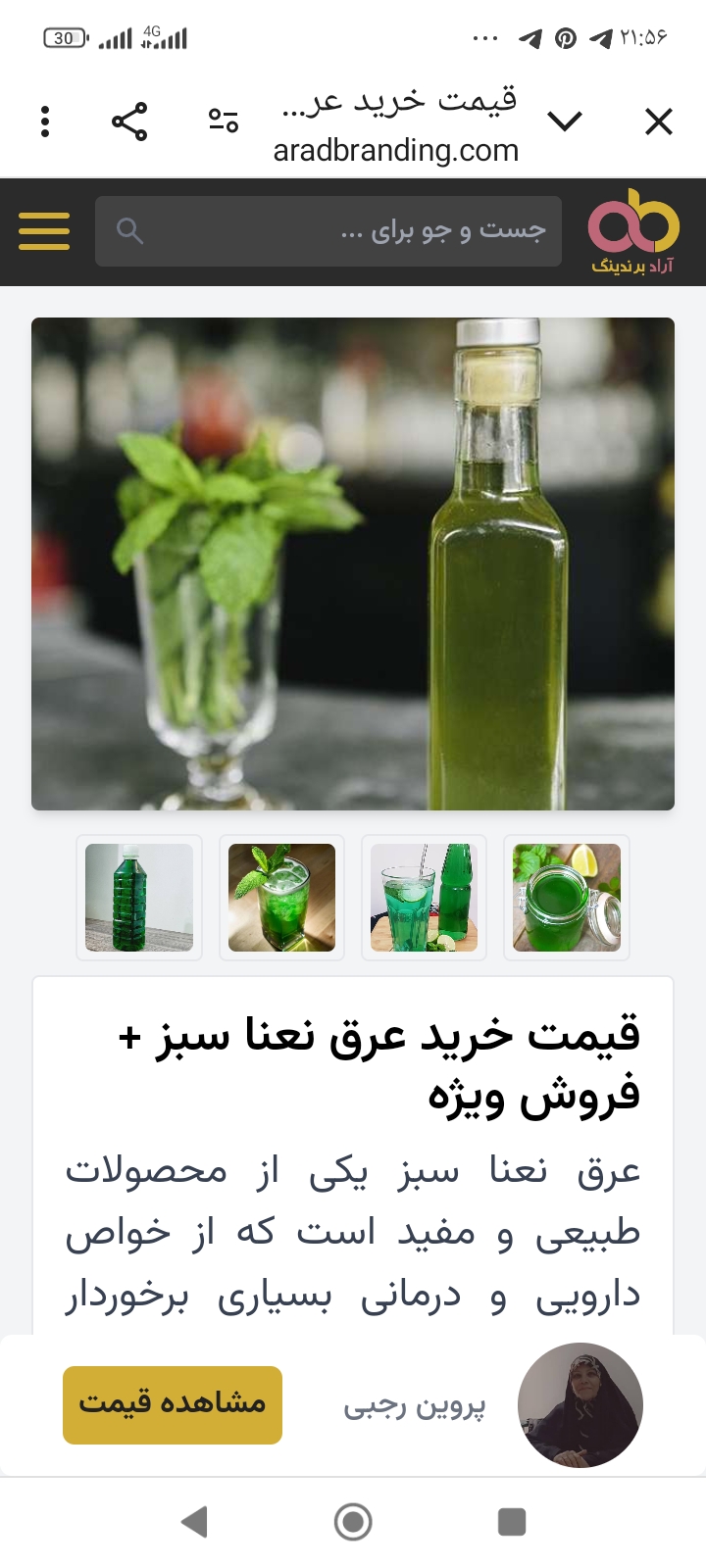
Task: Open the site settings icon
Action: (x=224, y=122)
